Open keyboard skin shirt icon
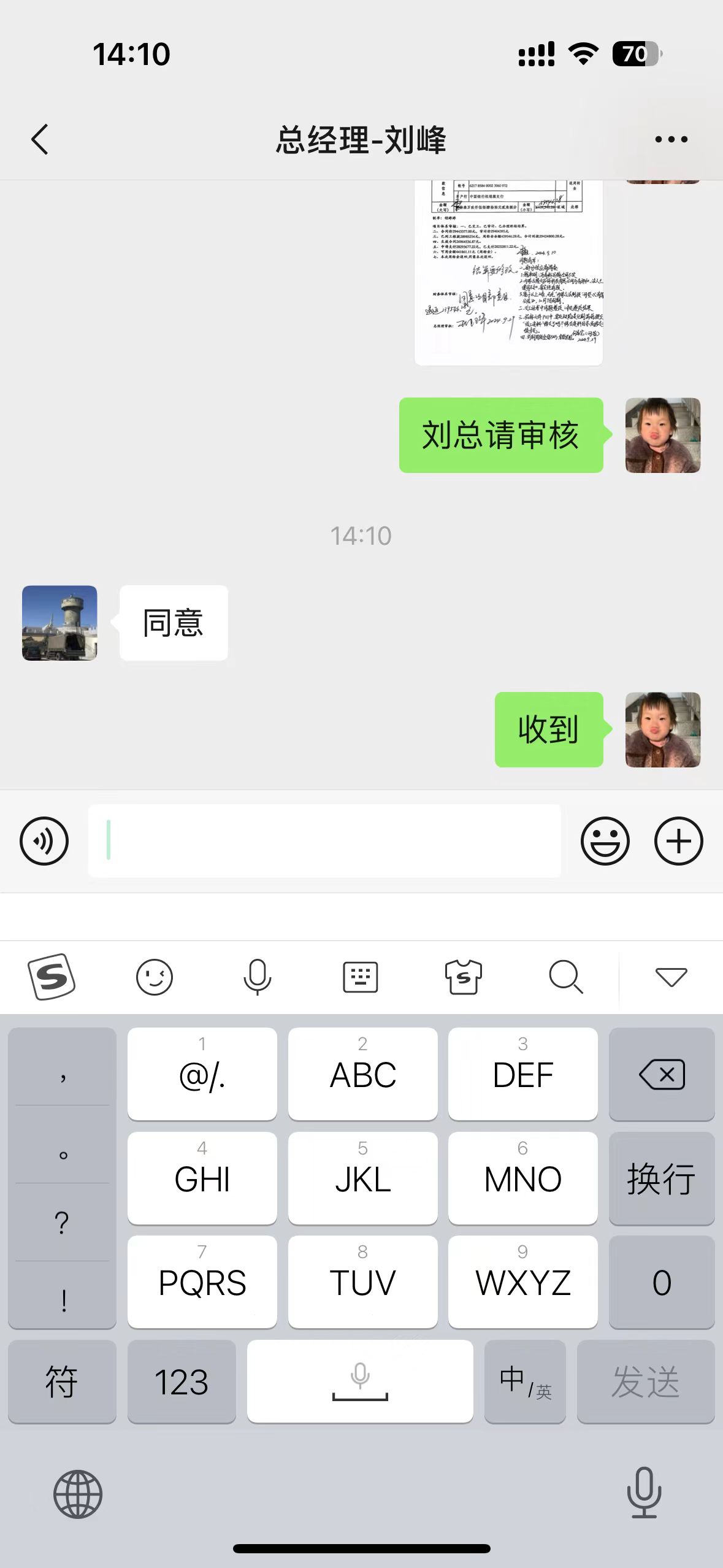 [463, 976]
